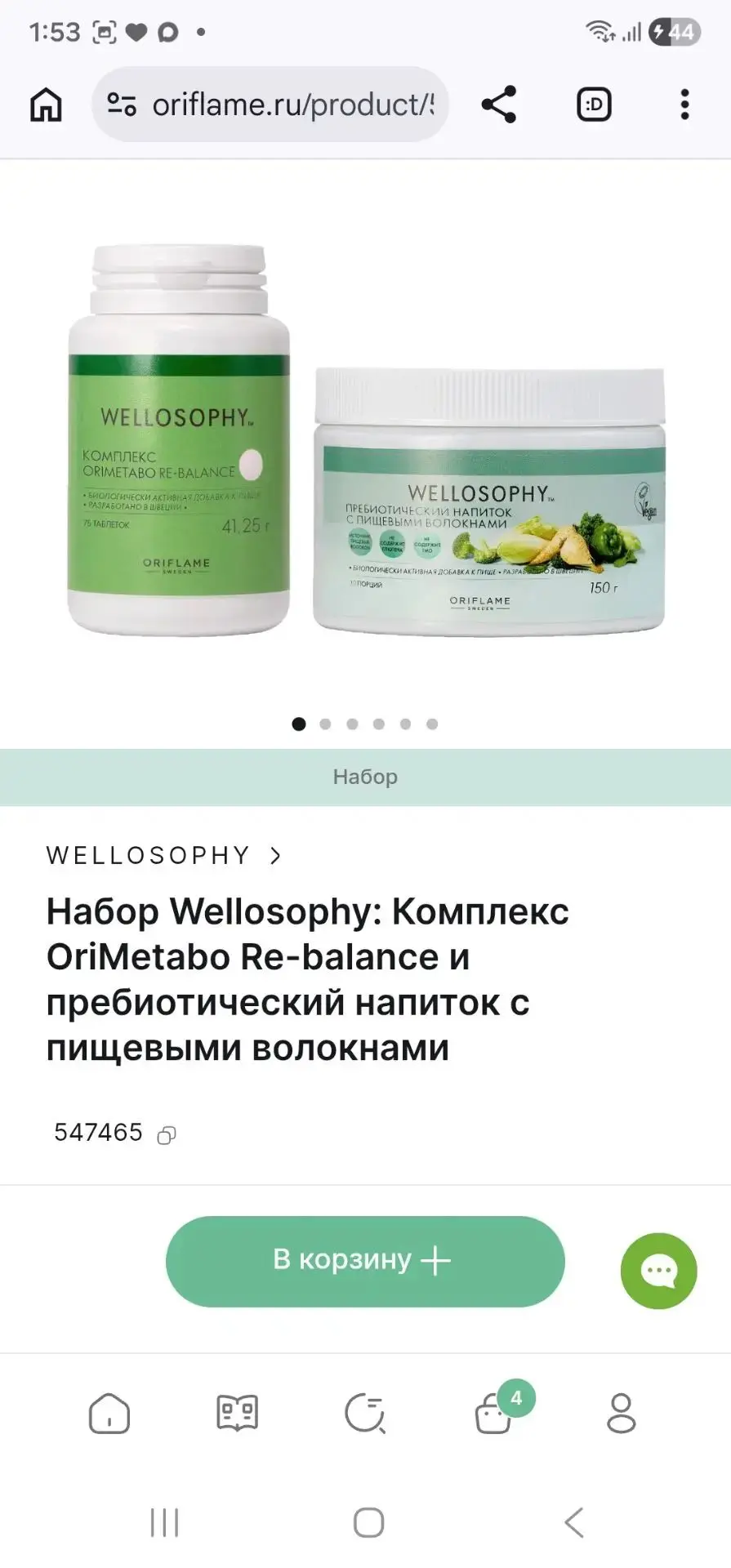Open the WELLOSOPHY brand link
This screenshot has height=1568, width=731.
(164, 855)
